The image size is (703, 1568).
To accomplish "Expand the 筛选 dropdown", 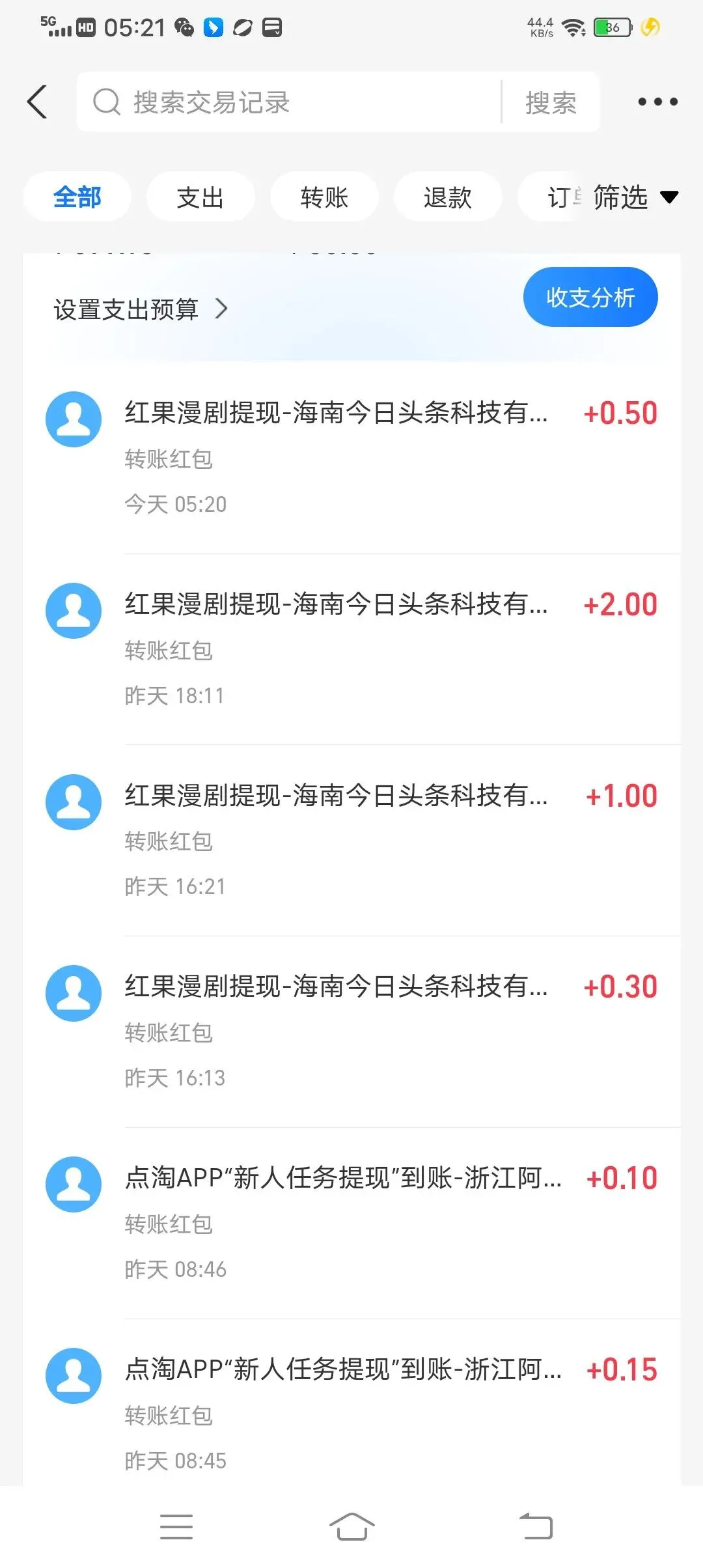I will coord(635,197).
